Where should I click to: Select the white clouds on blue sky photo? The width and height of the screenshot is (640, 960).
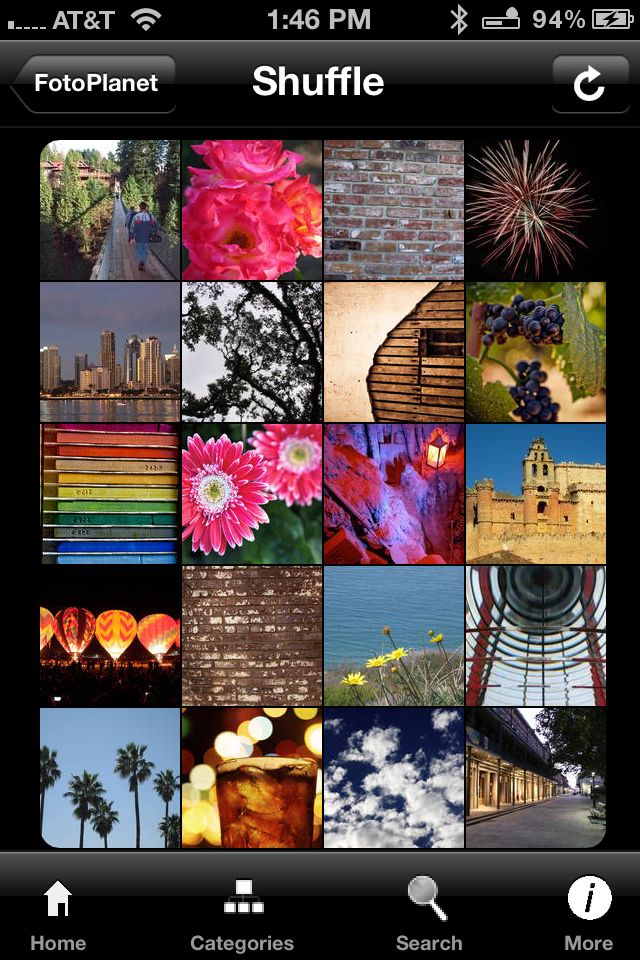pos(394,778)
